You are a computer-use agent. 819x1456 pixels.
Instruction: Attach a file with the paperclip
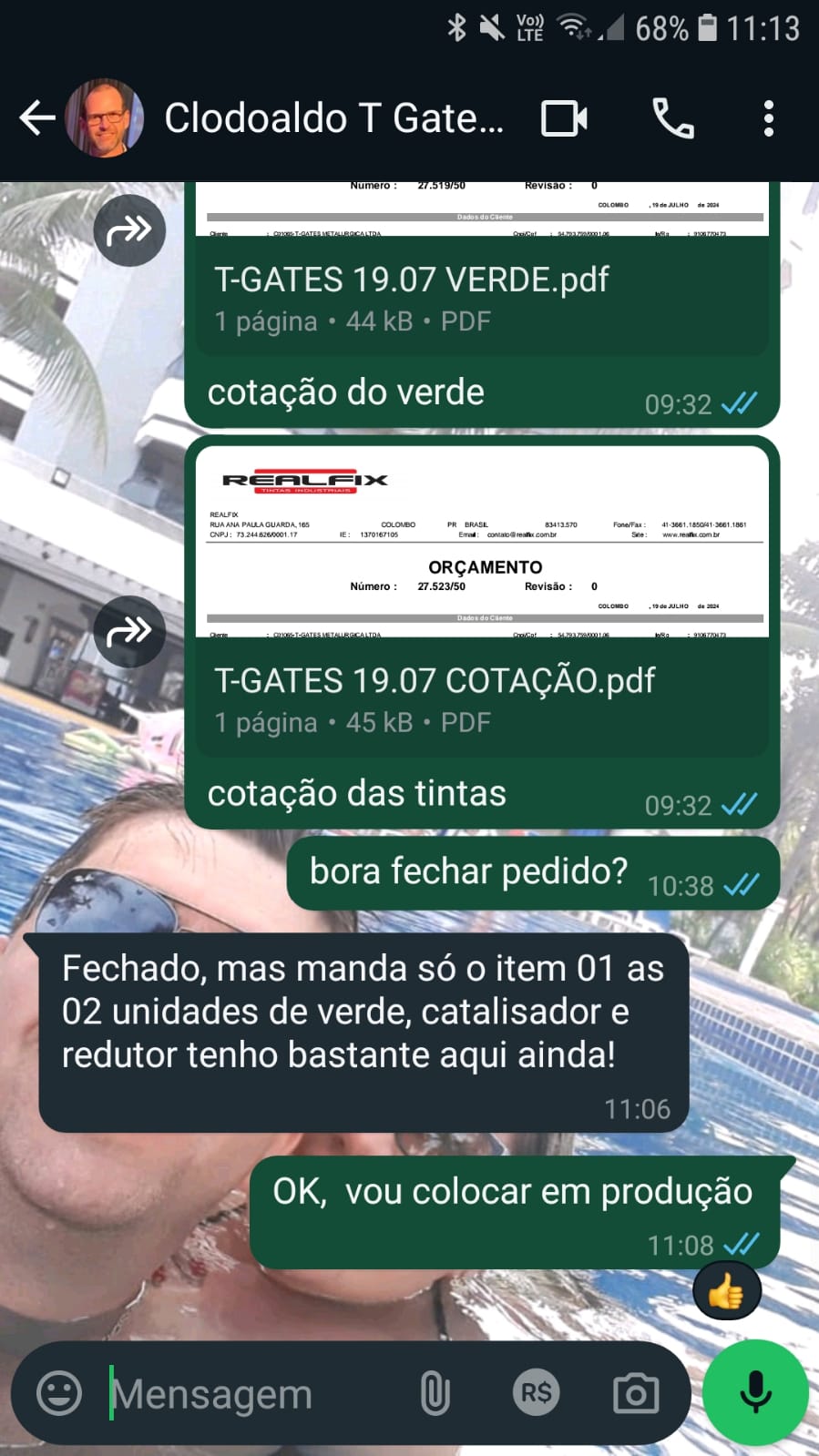(435, 1393)
